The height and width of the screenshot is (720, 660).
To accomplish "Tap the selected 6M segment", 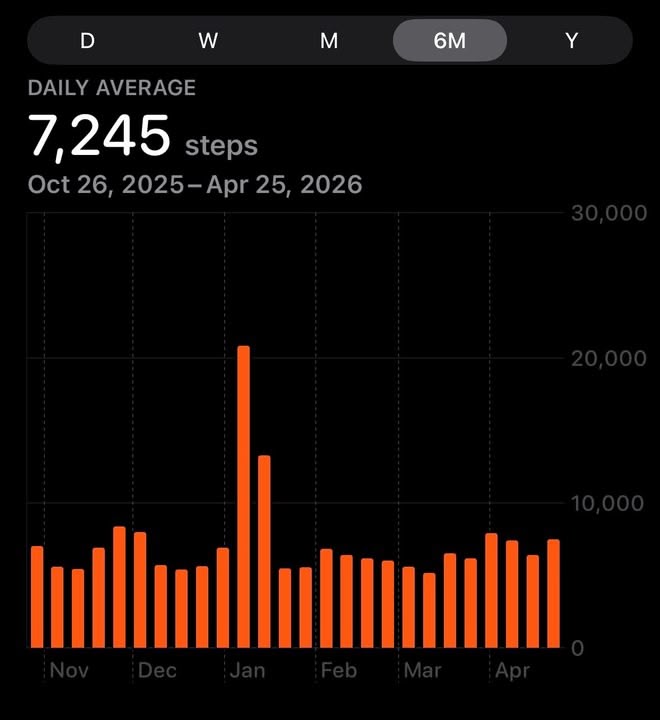I will click(450, 41).
